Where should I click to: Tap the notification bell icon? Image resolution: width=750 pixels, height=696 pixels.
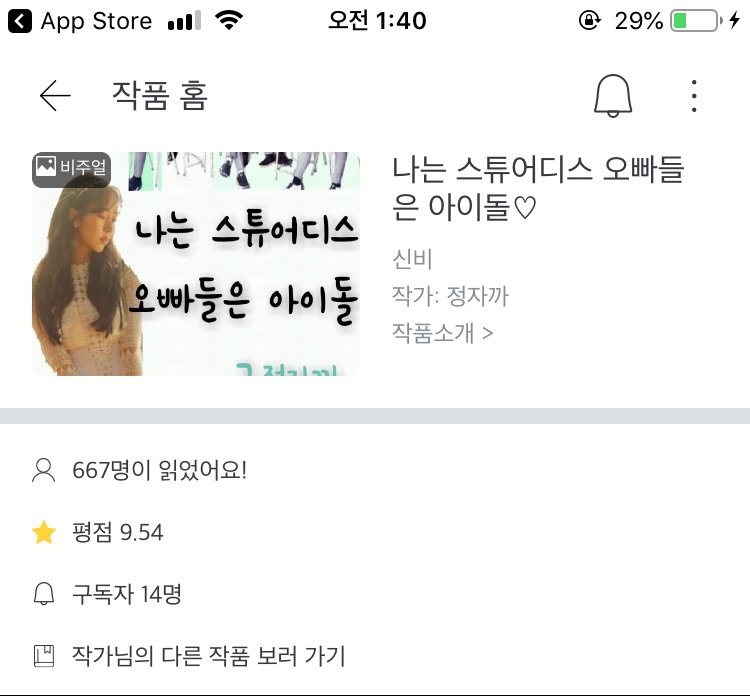(613, 96)
